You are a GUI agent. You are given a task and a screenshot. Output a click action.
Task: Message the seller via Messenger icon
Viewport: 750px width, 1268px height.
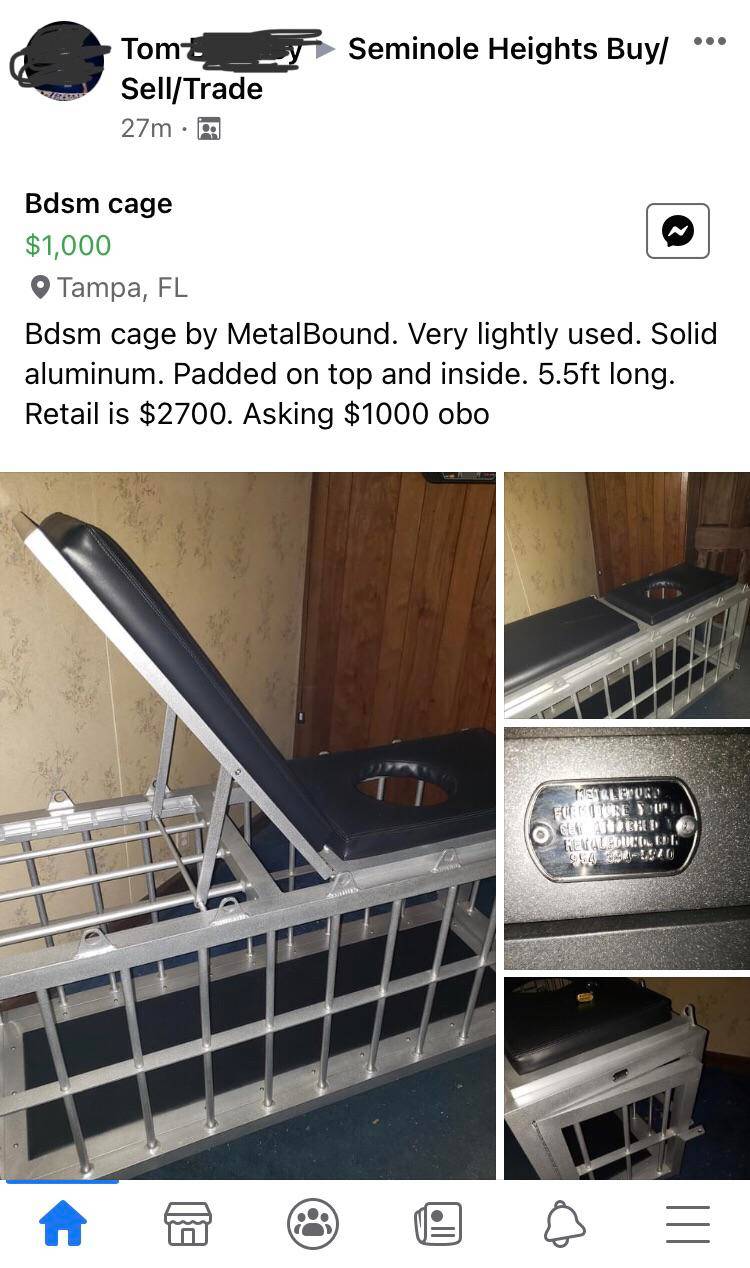click(677, 231)
